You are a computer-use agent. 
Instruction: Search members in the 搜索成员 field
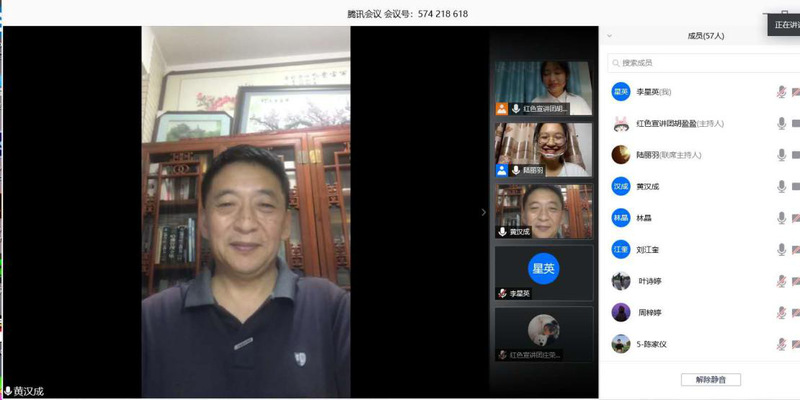pos(700,62)
